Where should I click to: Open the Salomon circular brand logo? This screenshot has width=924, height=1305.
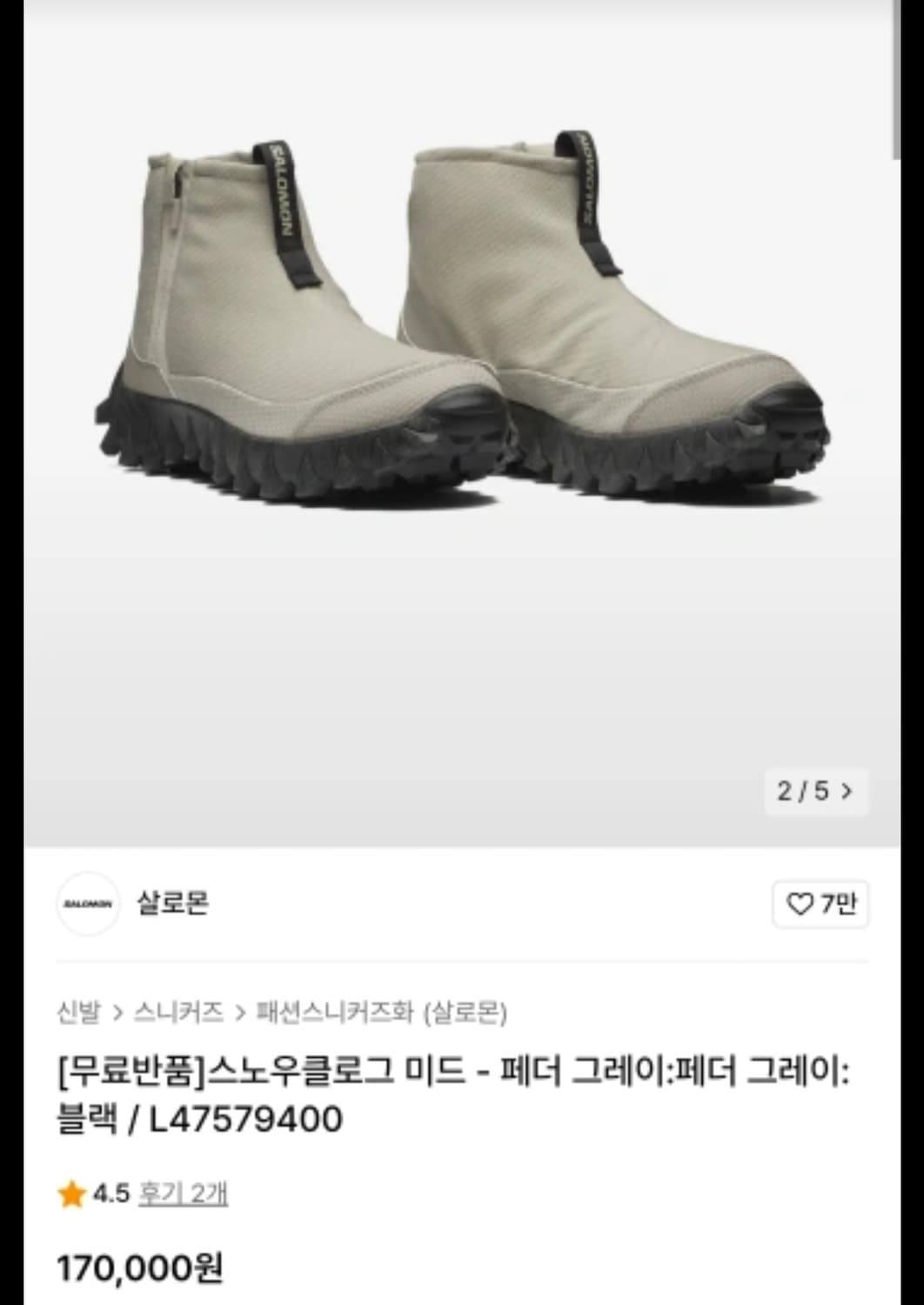click(90, 905)
